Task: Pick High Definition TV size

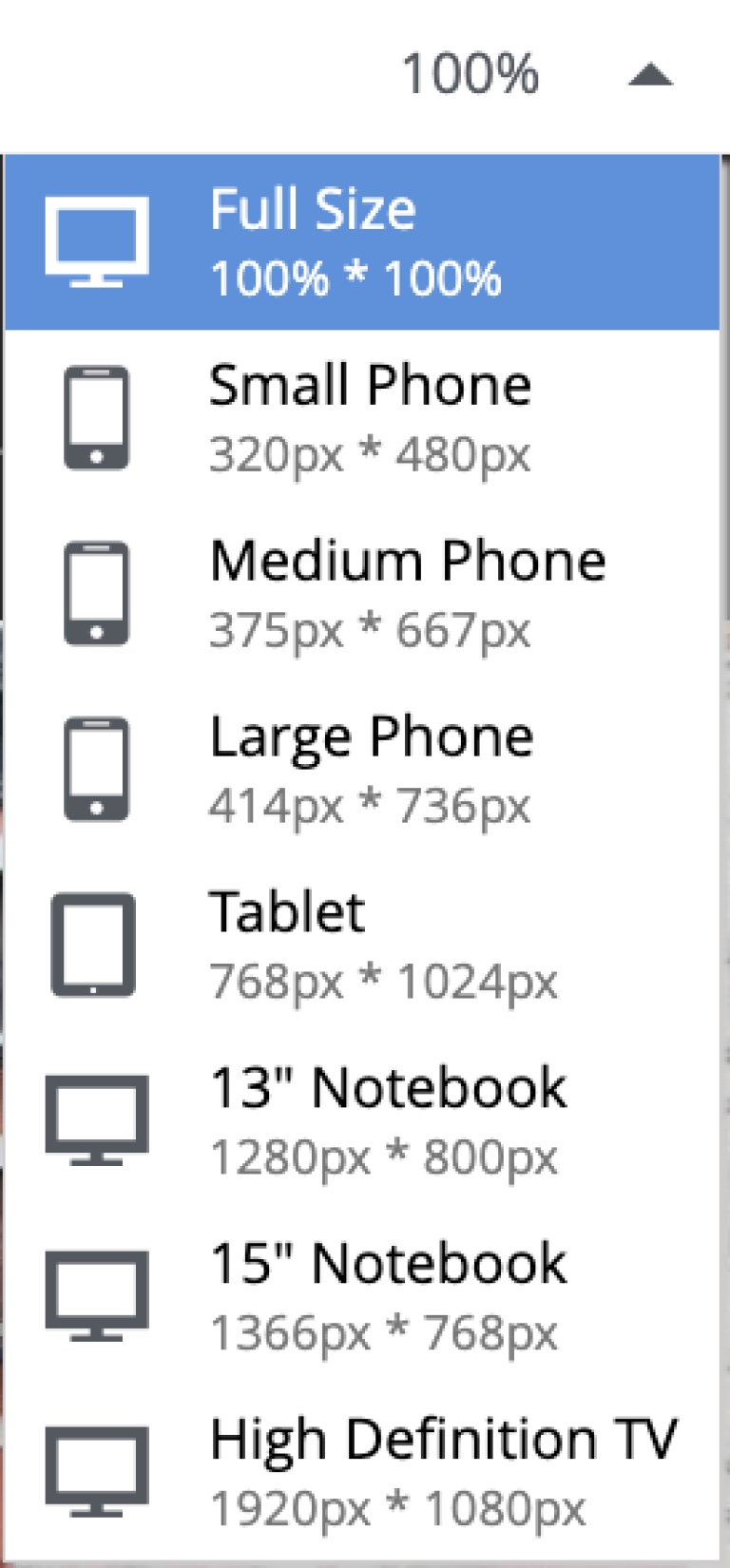Action: coord(361,1471)
